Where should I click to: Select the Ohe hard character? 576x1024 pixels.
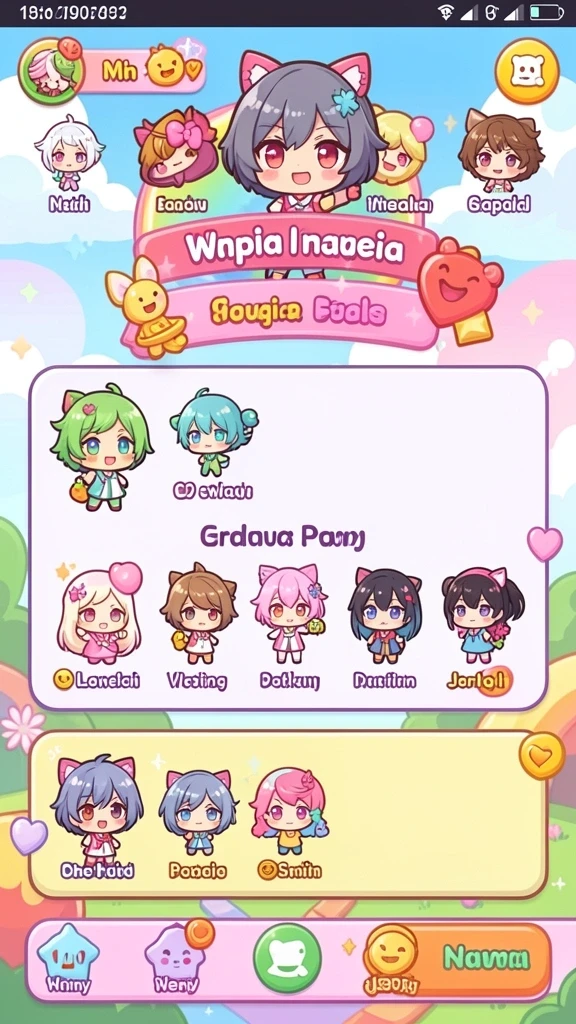[97, 818]
